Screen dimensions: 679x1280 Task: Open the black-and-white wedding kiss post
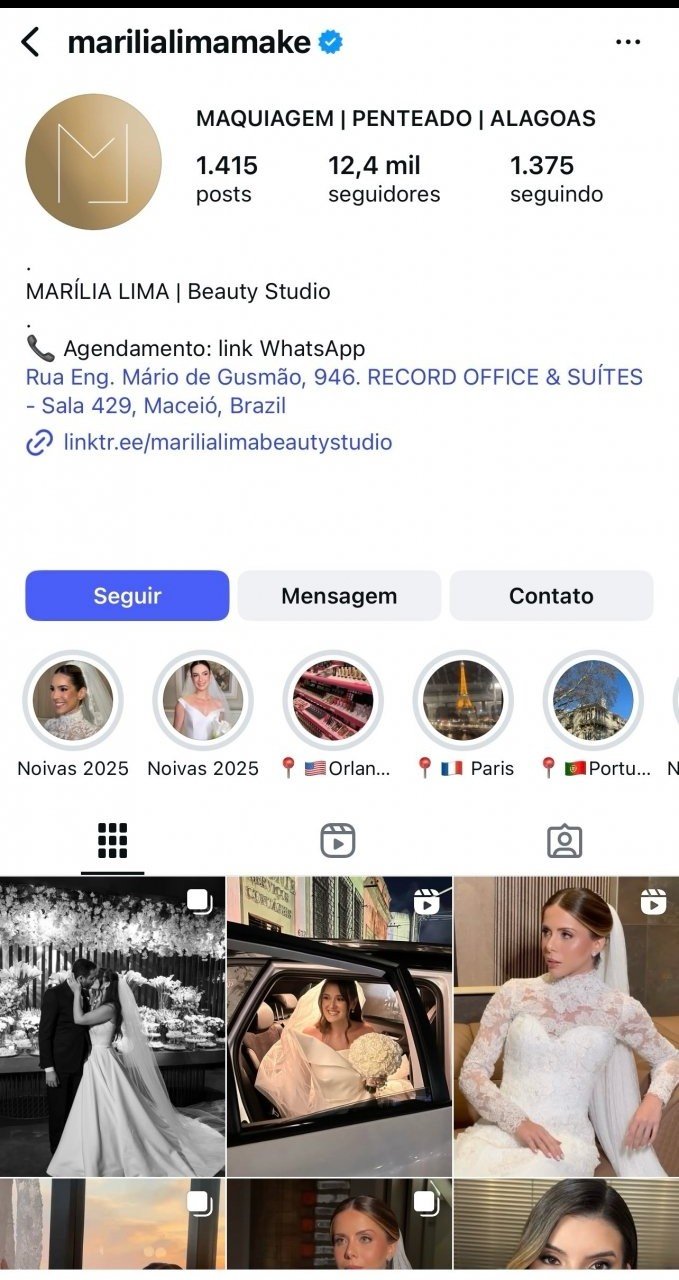(112, 1026)
